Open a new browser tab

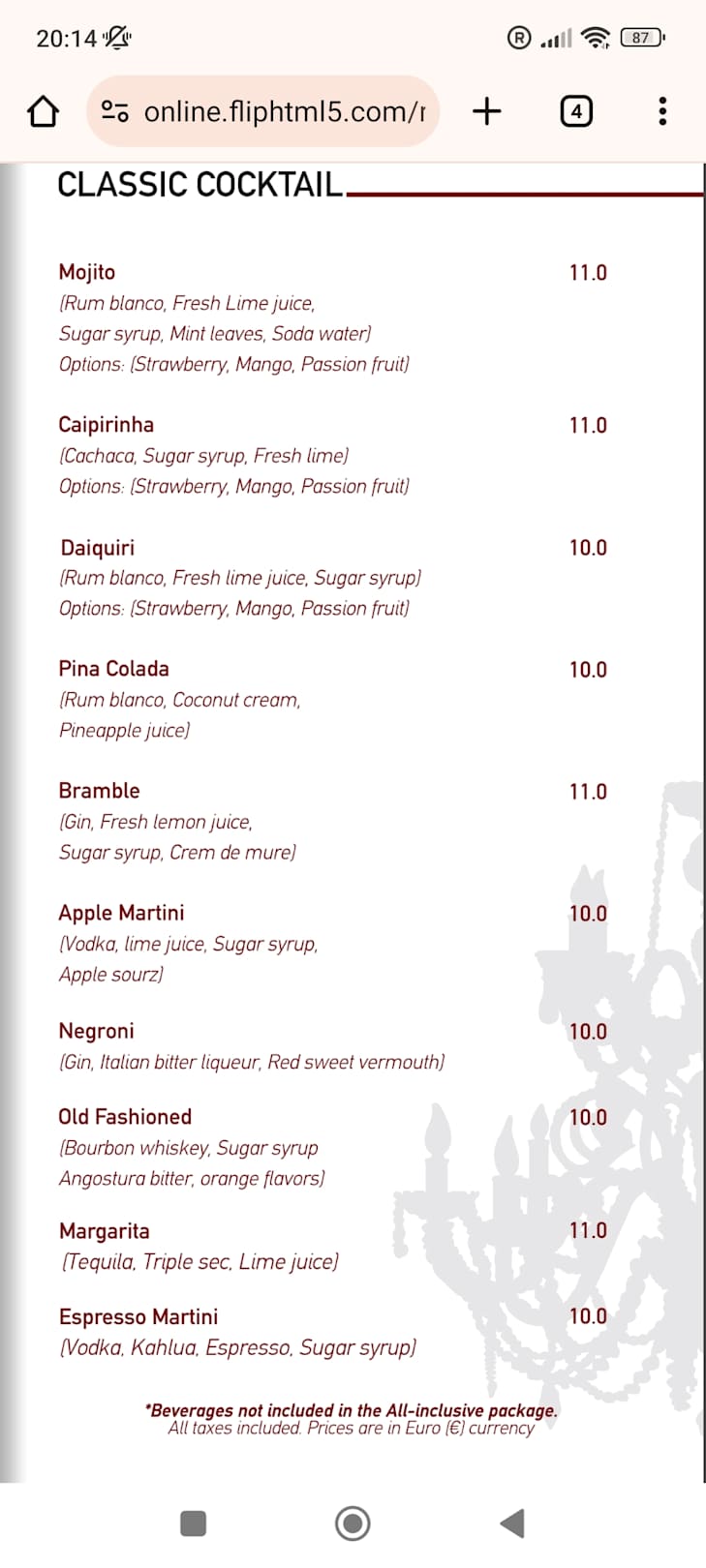click(x=487, y=112)
